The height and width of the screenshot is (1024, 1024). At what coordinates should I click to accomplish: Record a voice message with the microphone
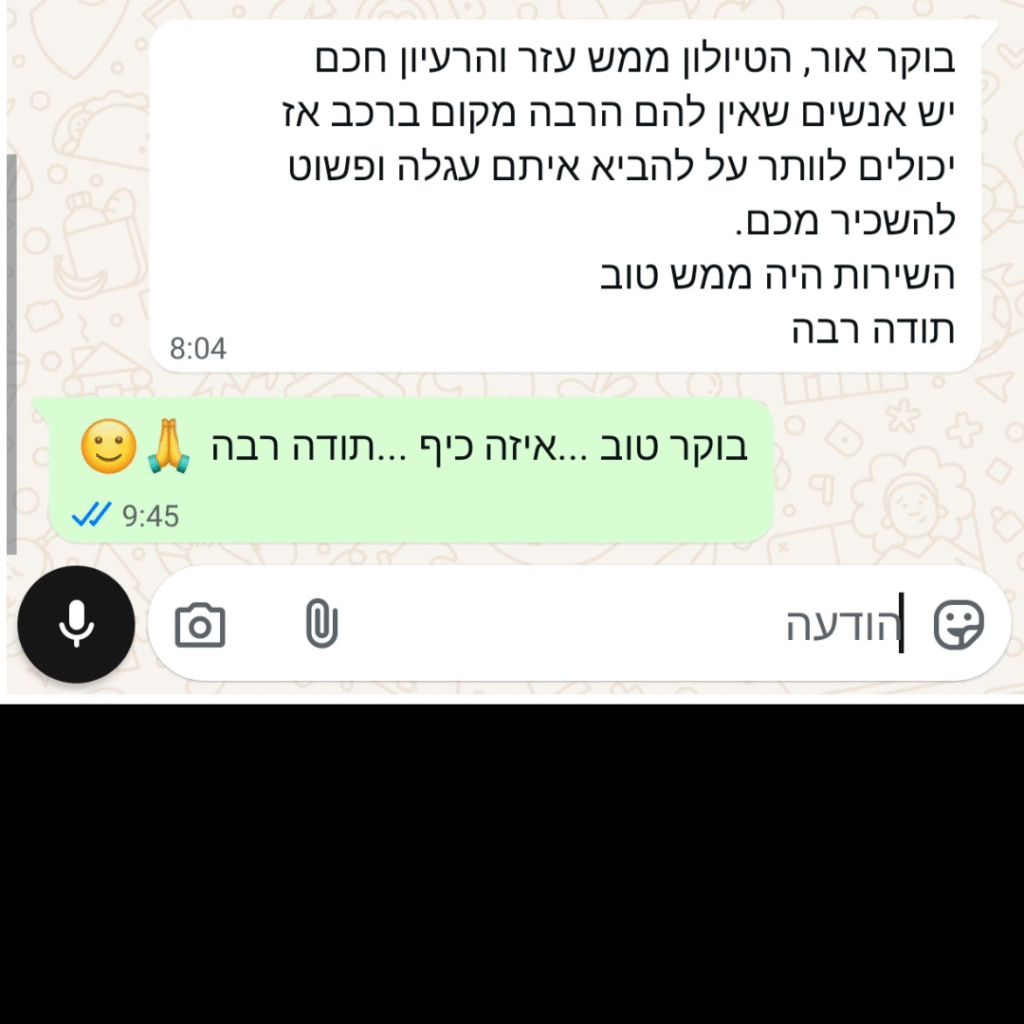coord(75,624)
